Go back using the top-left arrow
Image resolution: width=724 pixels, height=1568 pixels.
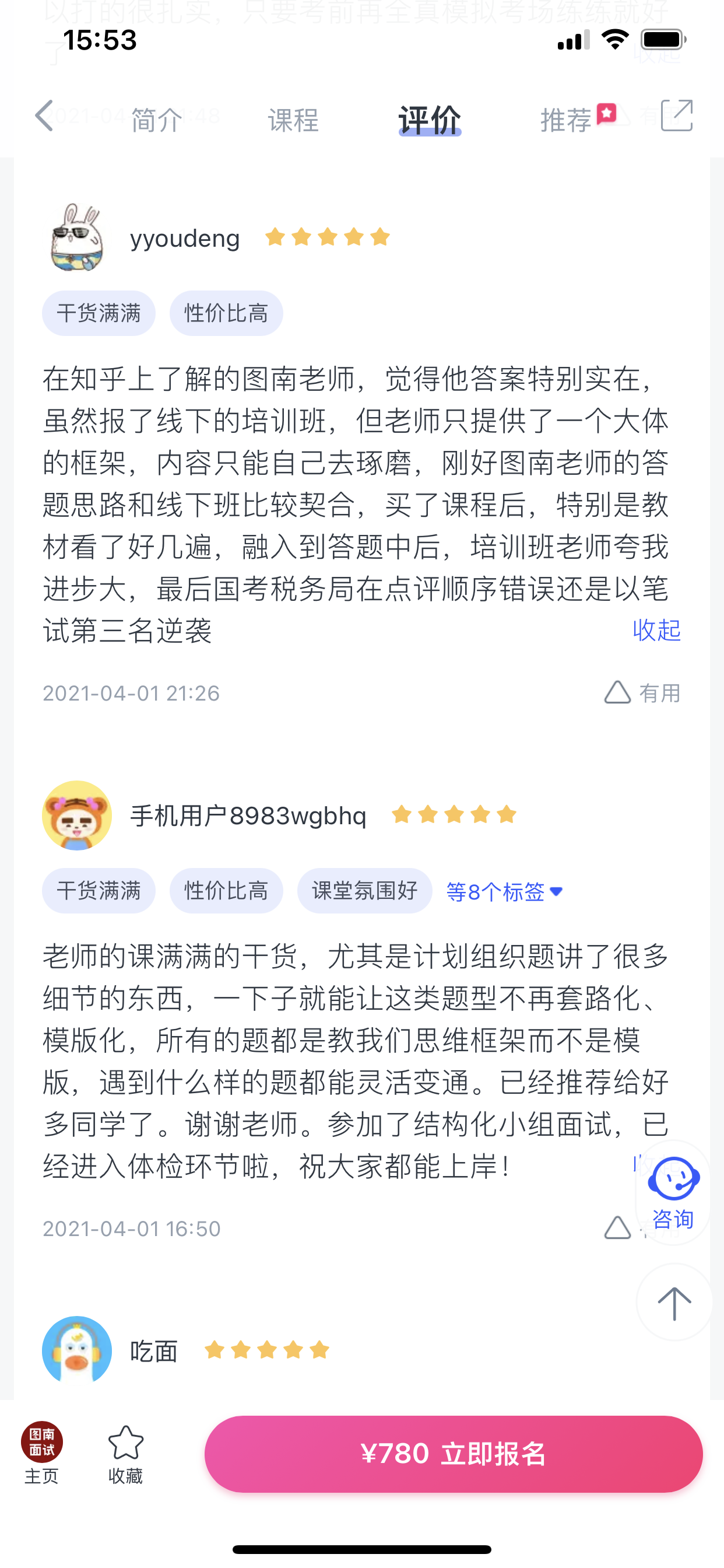click(x=44, y=116)
